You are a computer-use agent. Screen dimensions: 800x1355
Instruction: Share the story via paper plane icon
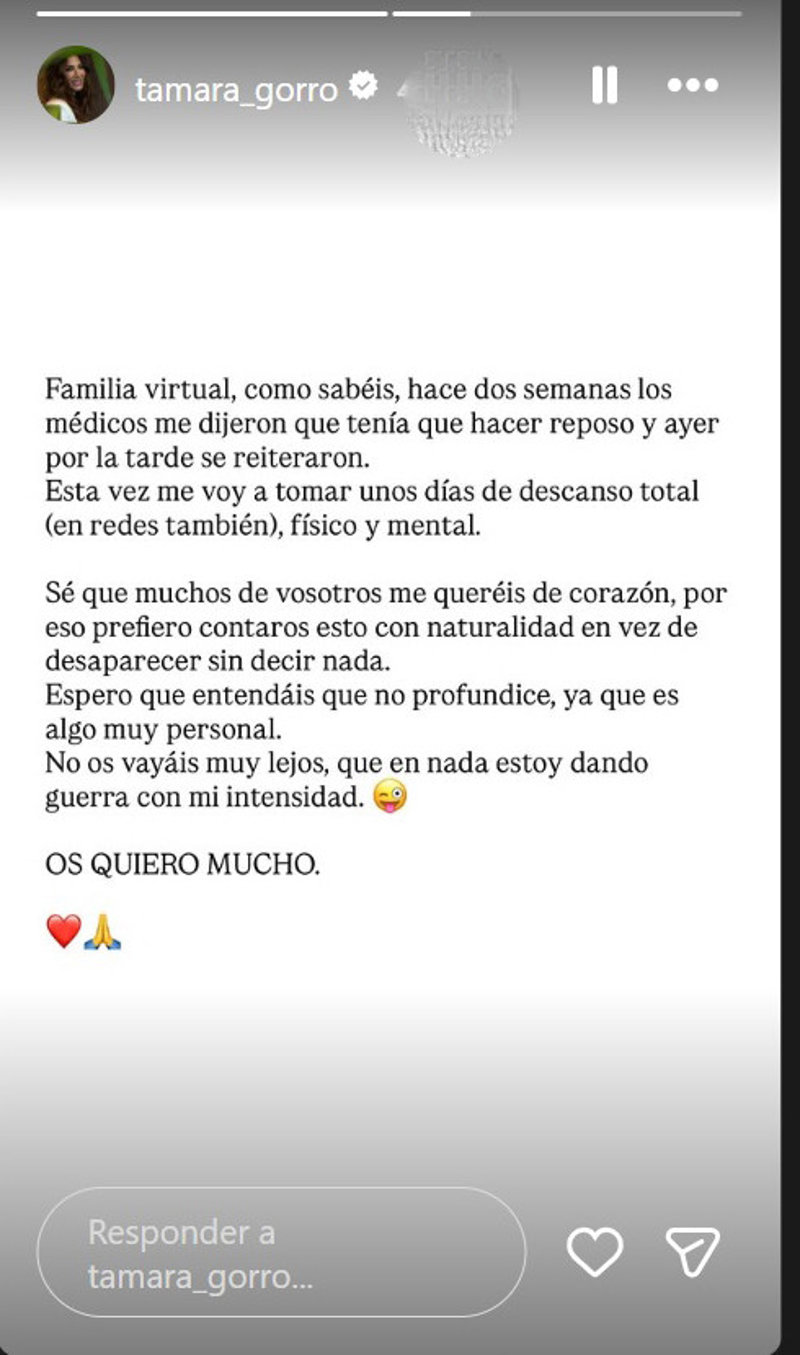[693, 1251]
